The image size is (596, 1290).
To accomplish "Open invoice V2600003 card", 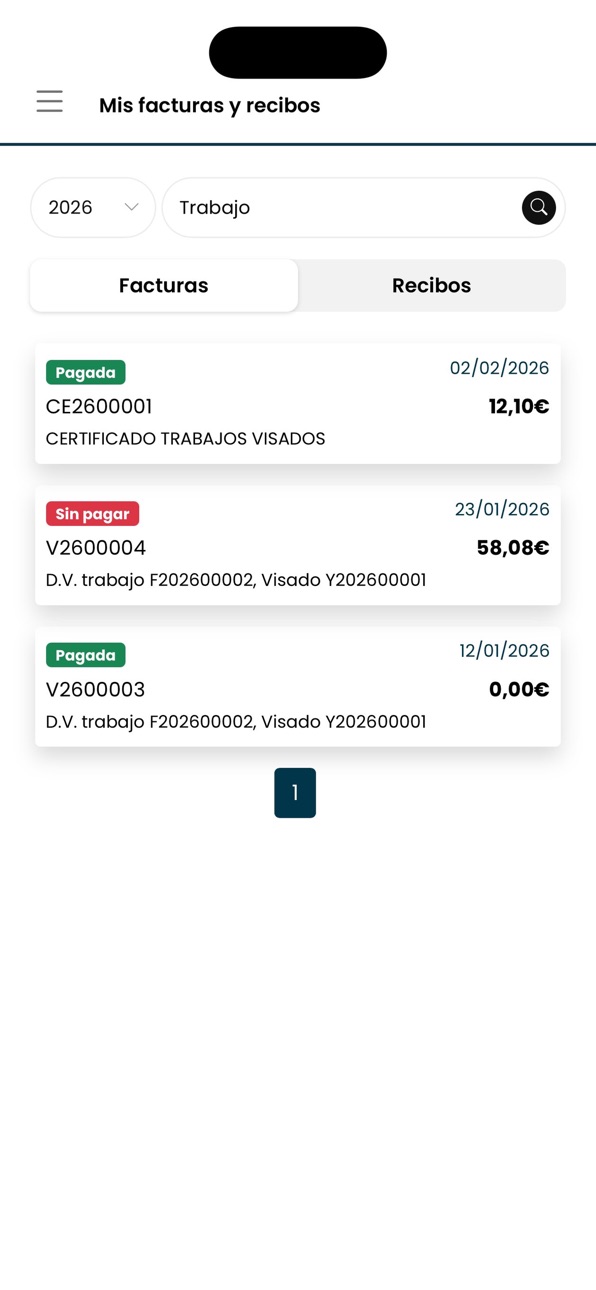I will point(298,686).
